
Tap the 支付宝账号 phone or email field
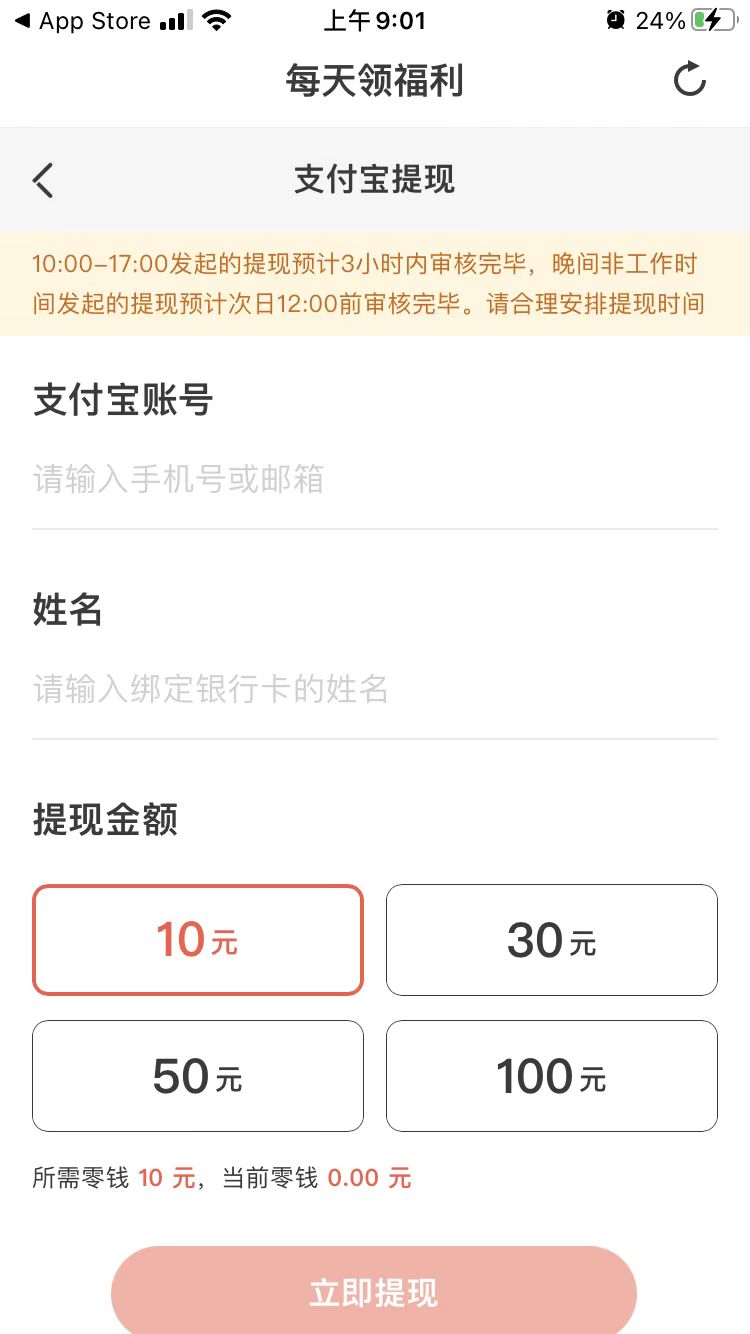(x=375, y=479)
